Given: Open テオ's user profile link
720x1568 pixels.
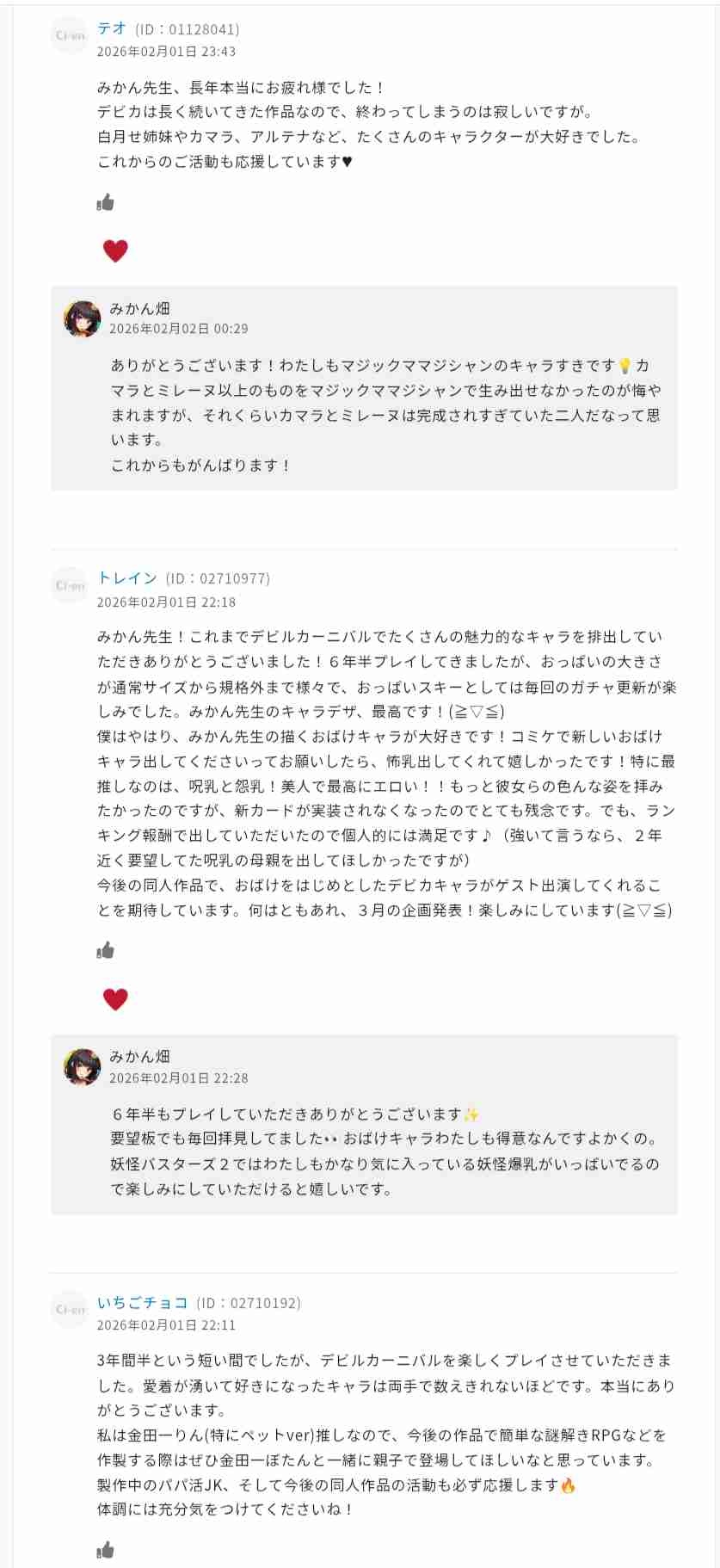Looking at the screenshot, I should click(x=112, y=28).
